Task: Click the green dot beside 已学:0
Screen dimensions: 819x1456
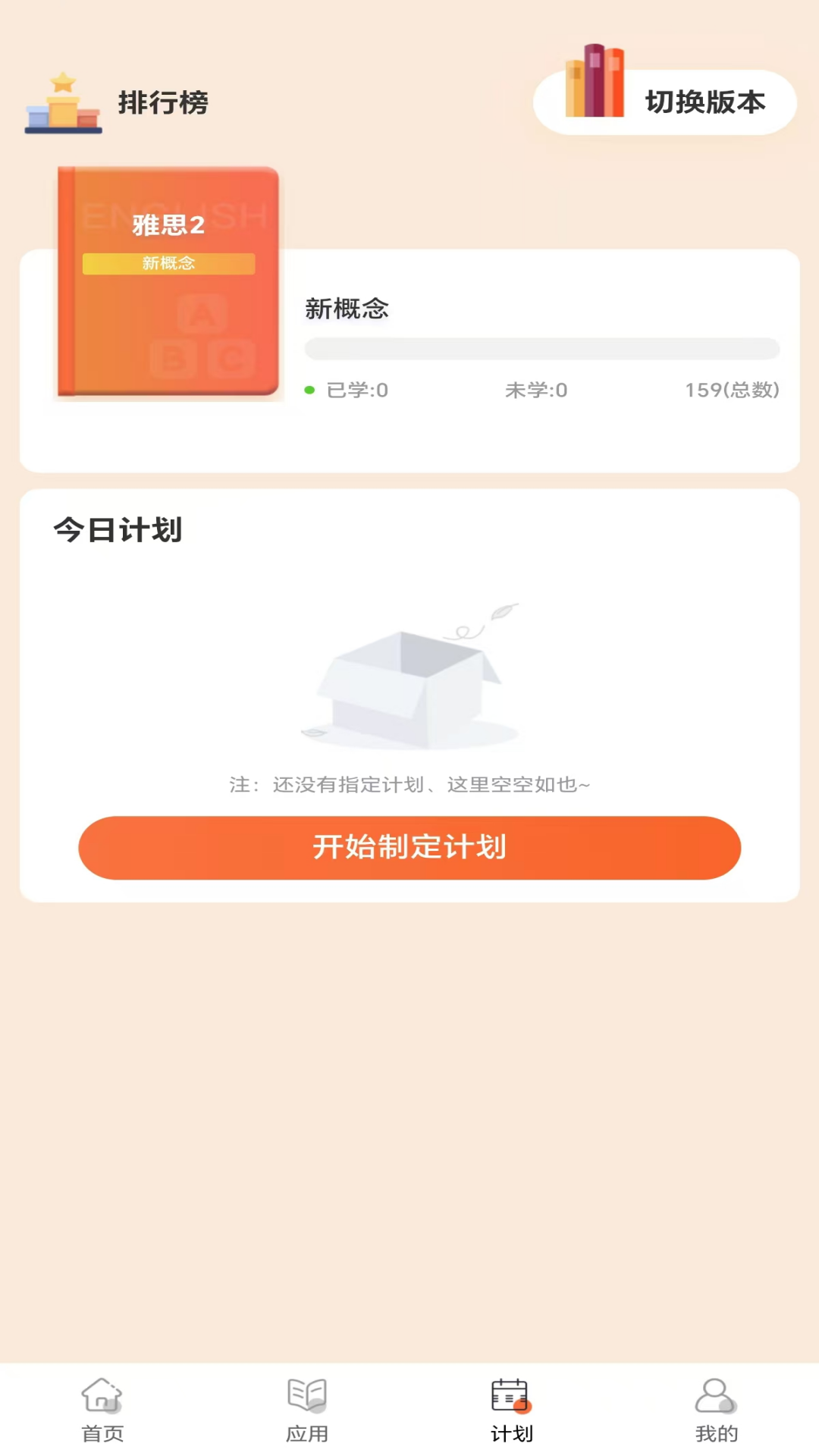Action: coord(310,388)
